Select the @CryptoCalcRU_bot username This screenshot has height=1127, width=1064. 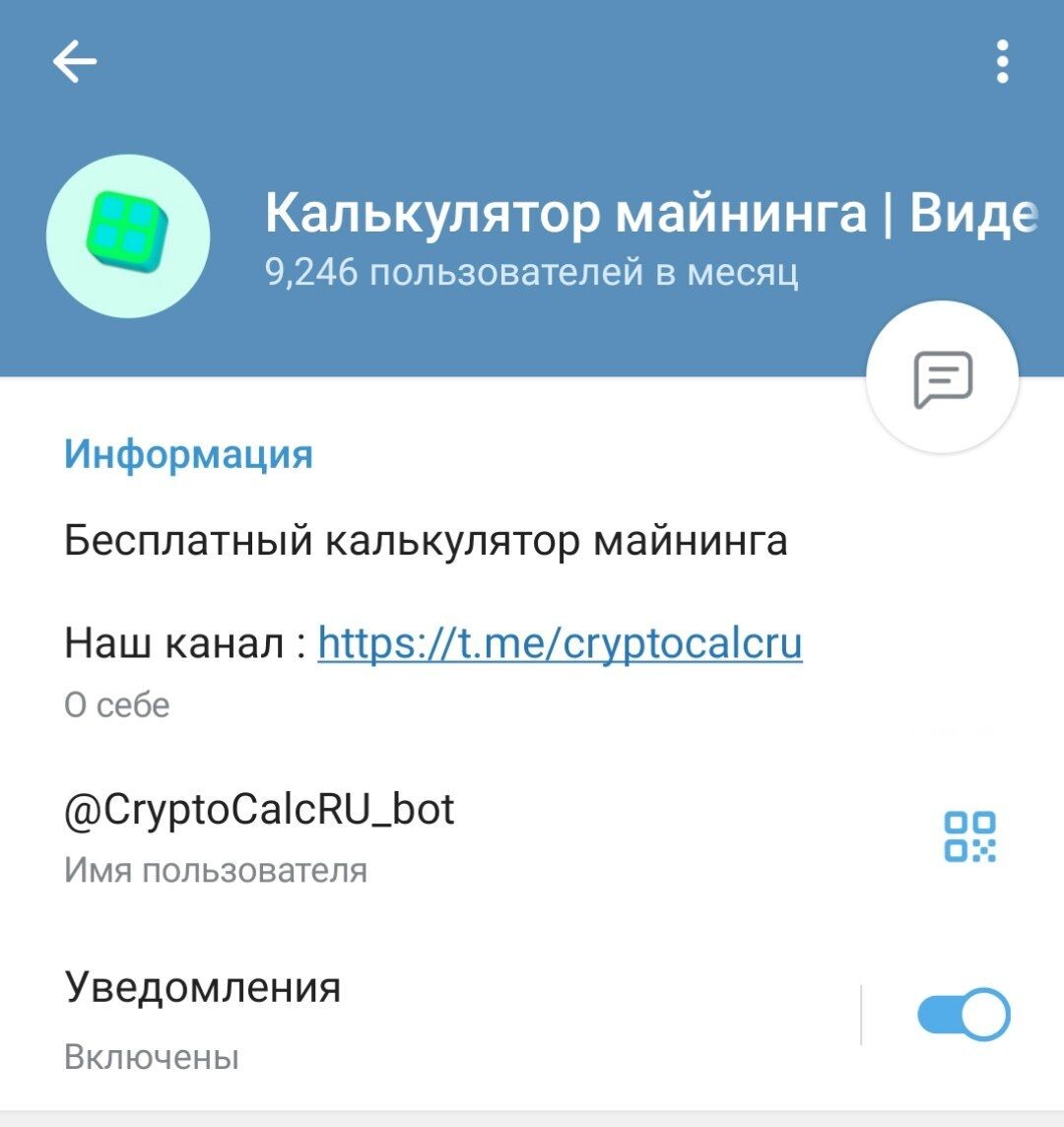click(258, 810)
